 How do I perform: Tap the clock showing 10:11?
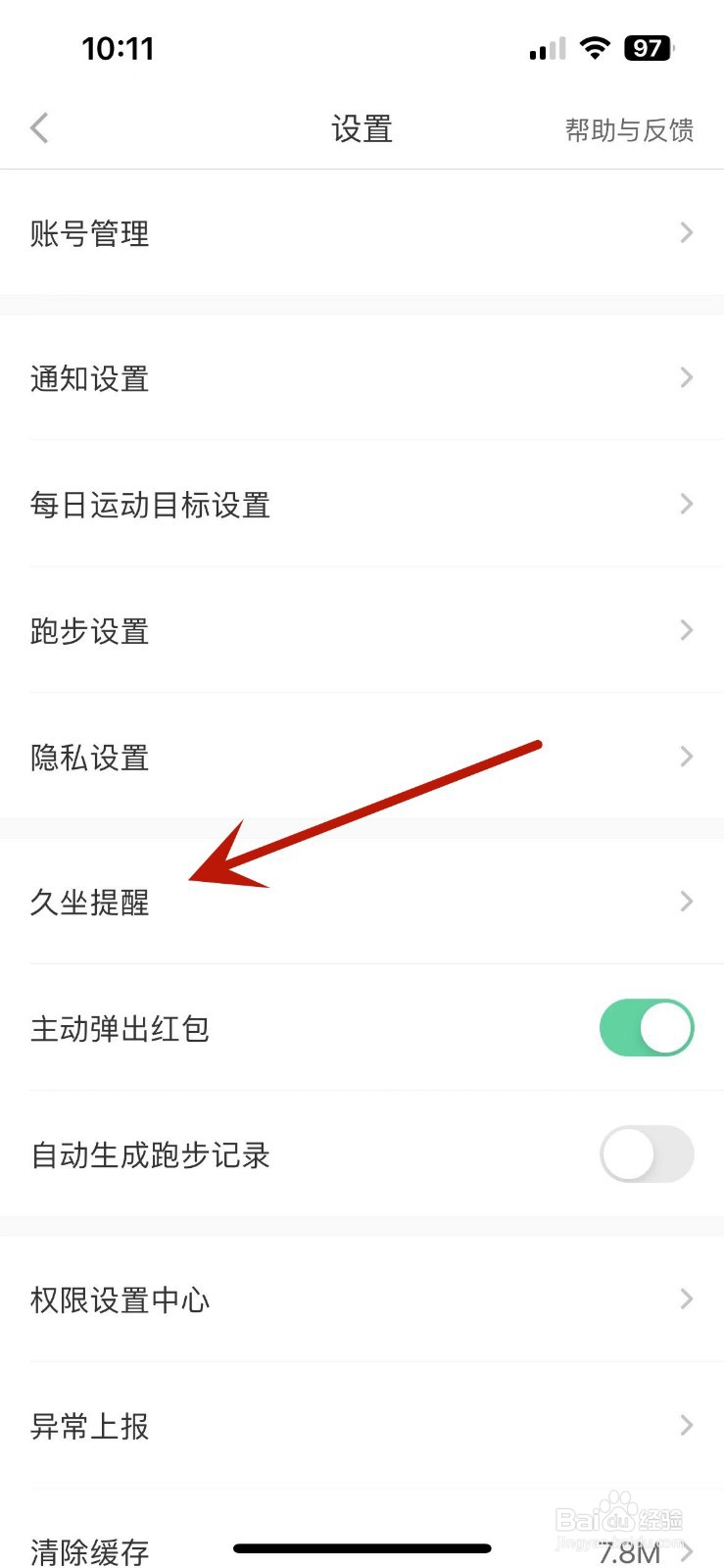point(118,47)
